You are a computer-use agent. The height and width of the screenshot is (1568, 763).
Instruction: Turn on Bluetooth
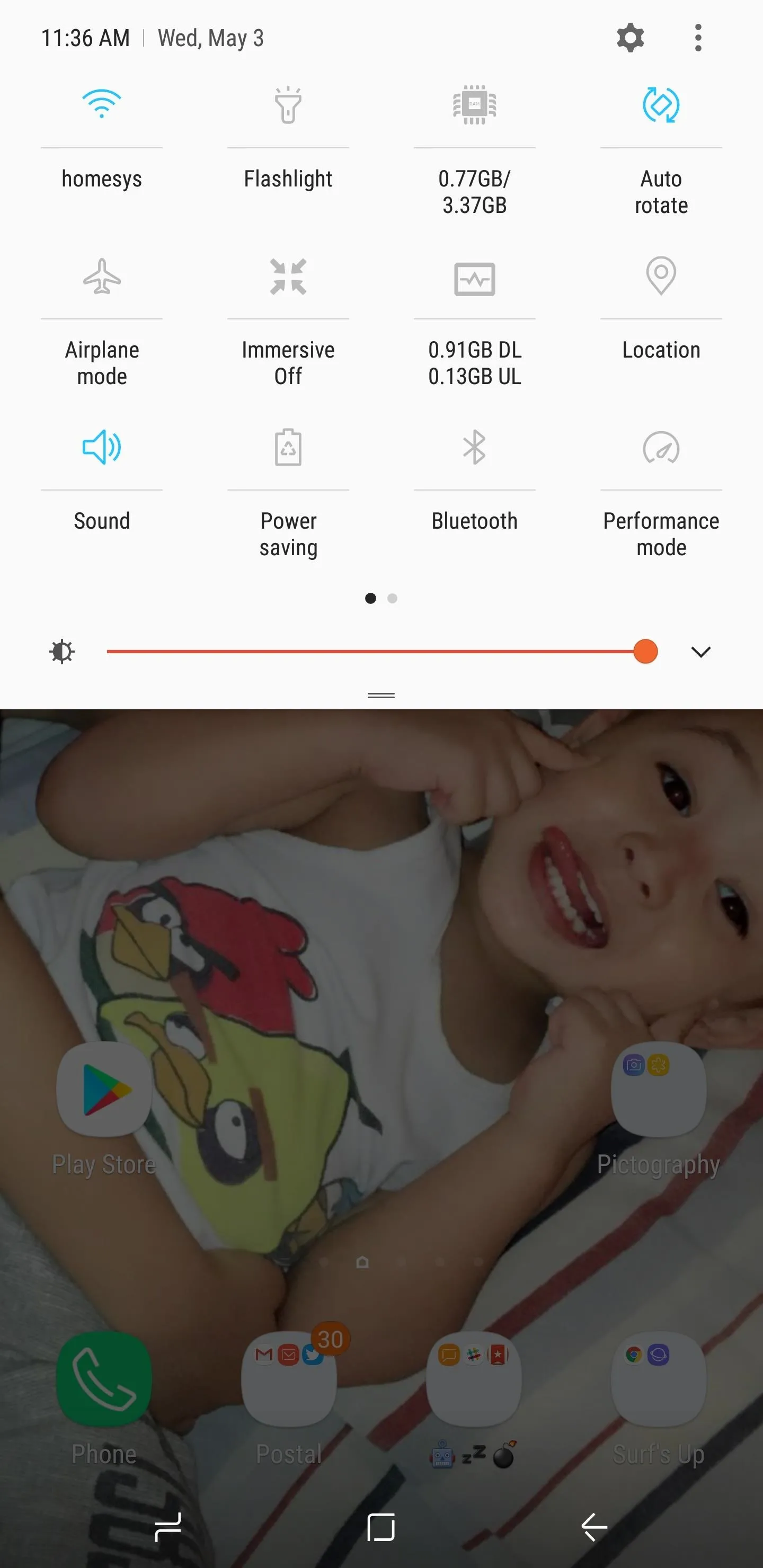click(474, 448)
